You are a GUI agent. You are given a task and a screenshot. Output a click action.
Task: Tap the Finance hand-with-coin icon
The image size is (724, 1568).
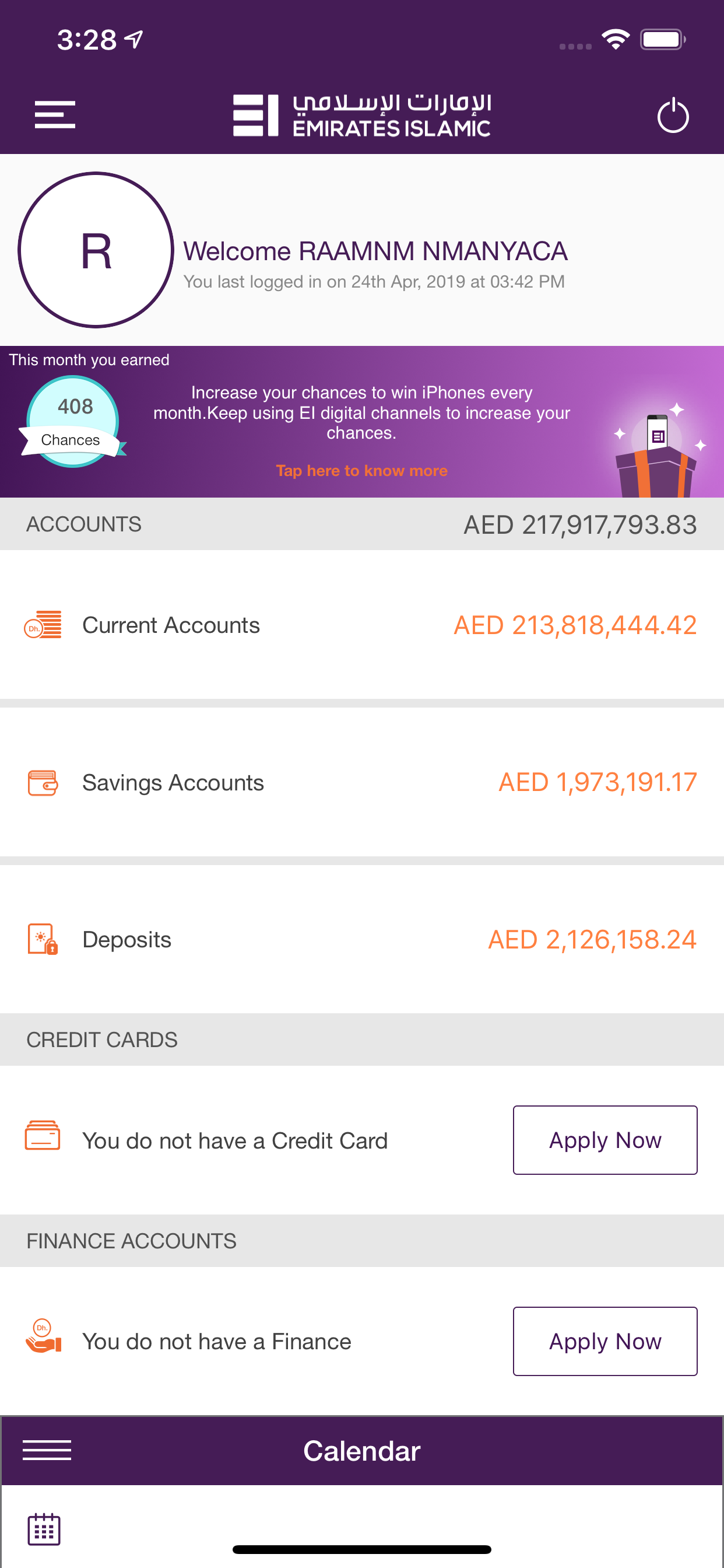point(43,1340)
